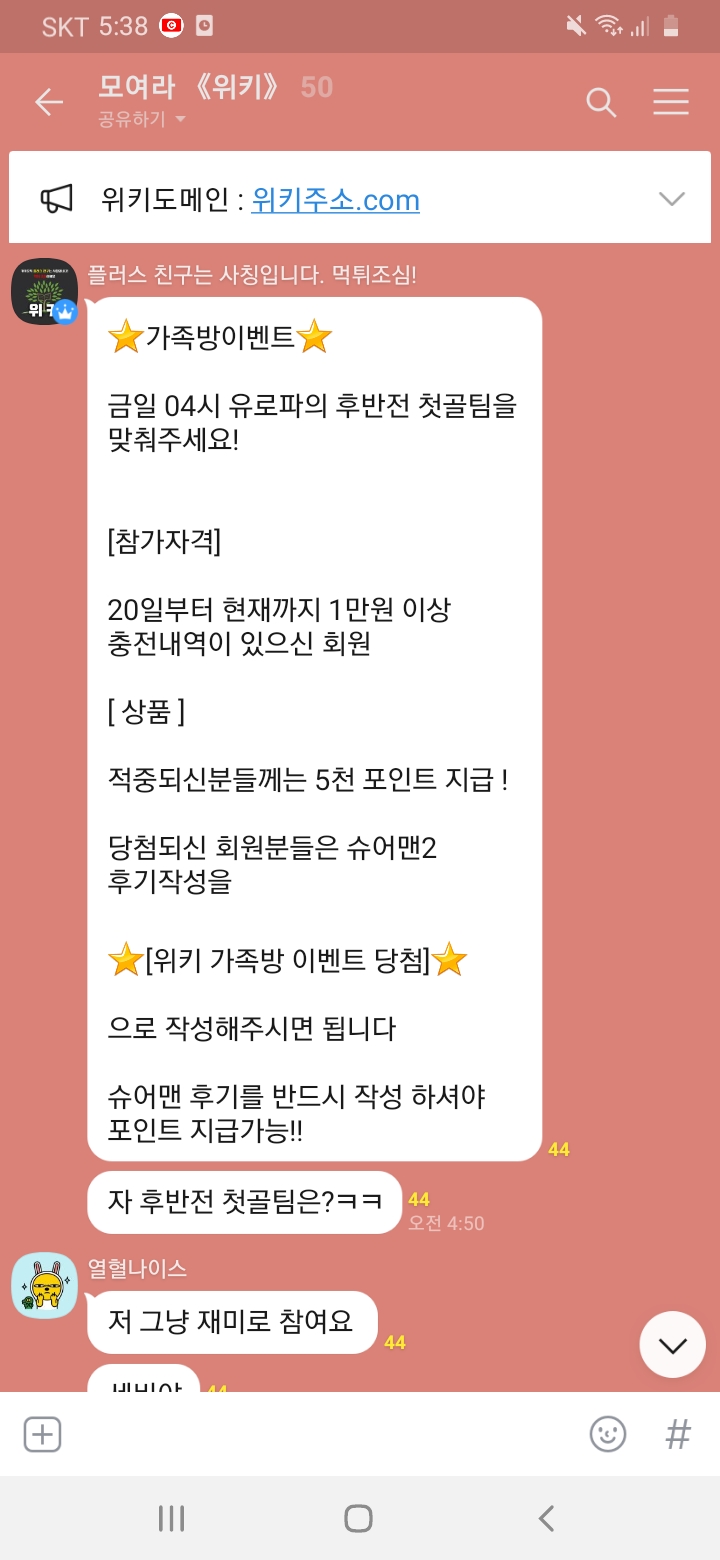Tap the hashtag search icon
The width and height of the screenshot is (720, 1560).
click(x=678, y=1434)
